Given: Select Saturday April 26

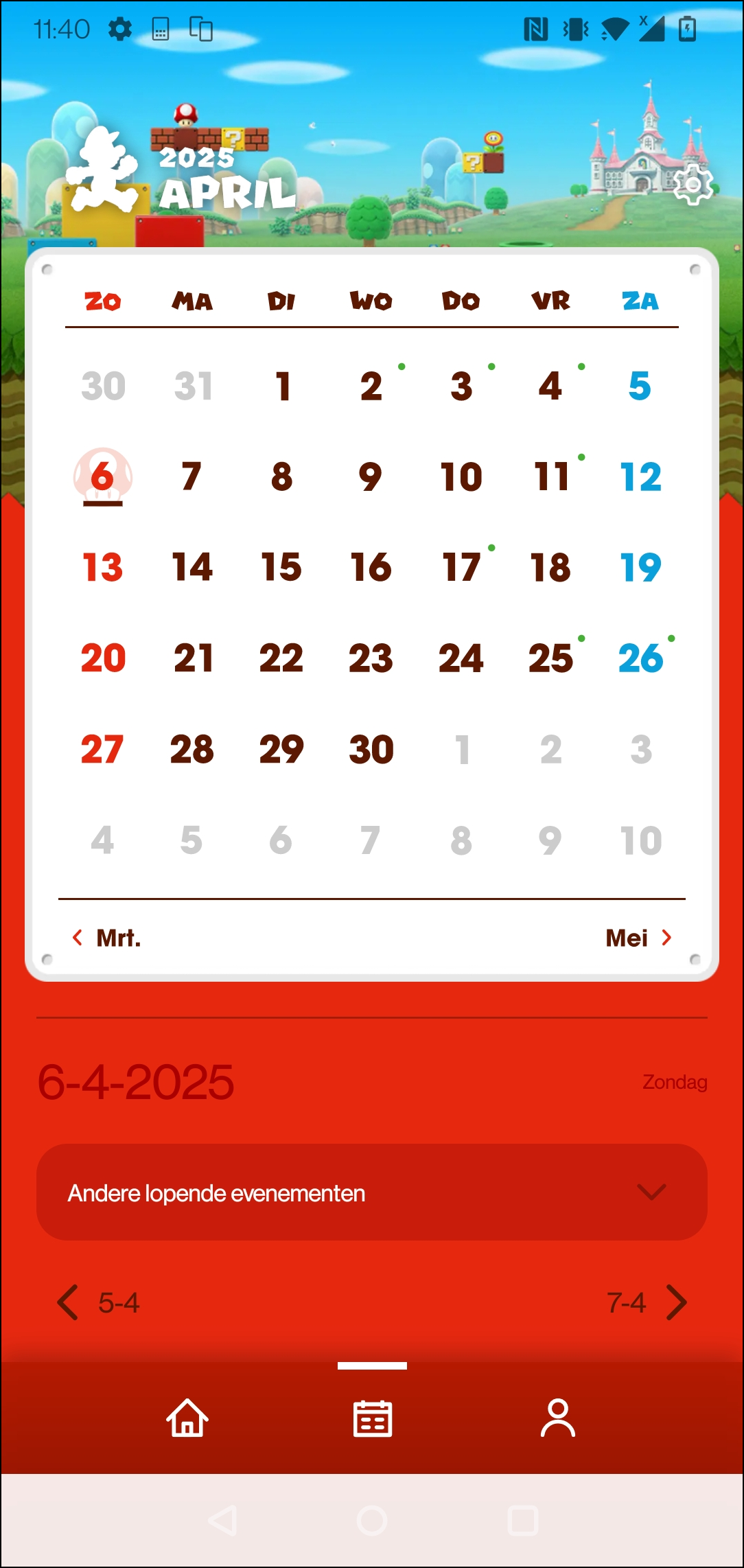Looking at the screenshot, I should (640, 658).
